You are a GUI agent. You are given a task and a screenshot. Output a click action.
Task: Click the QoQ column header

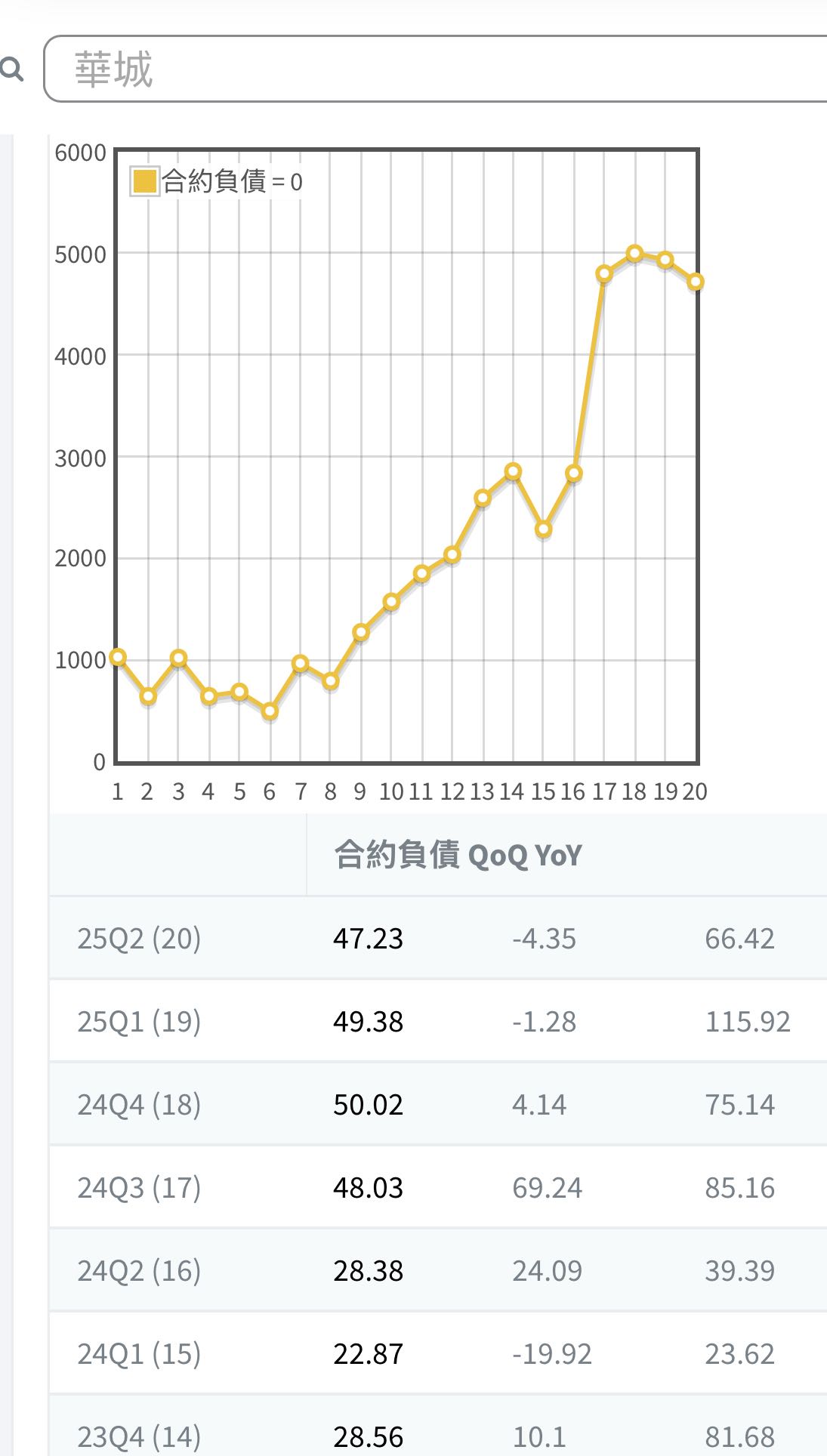498,856
